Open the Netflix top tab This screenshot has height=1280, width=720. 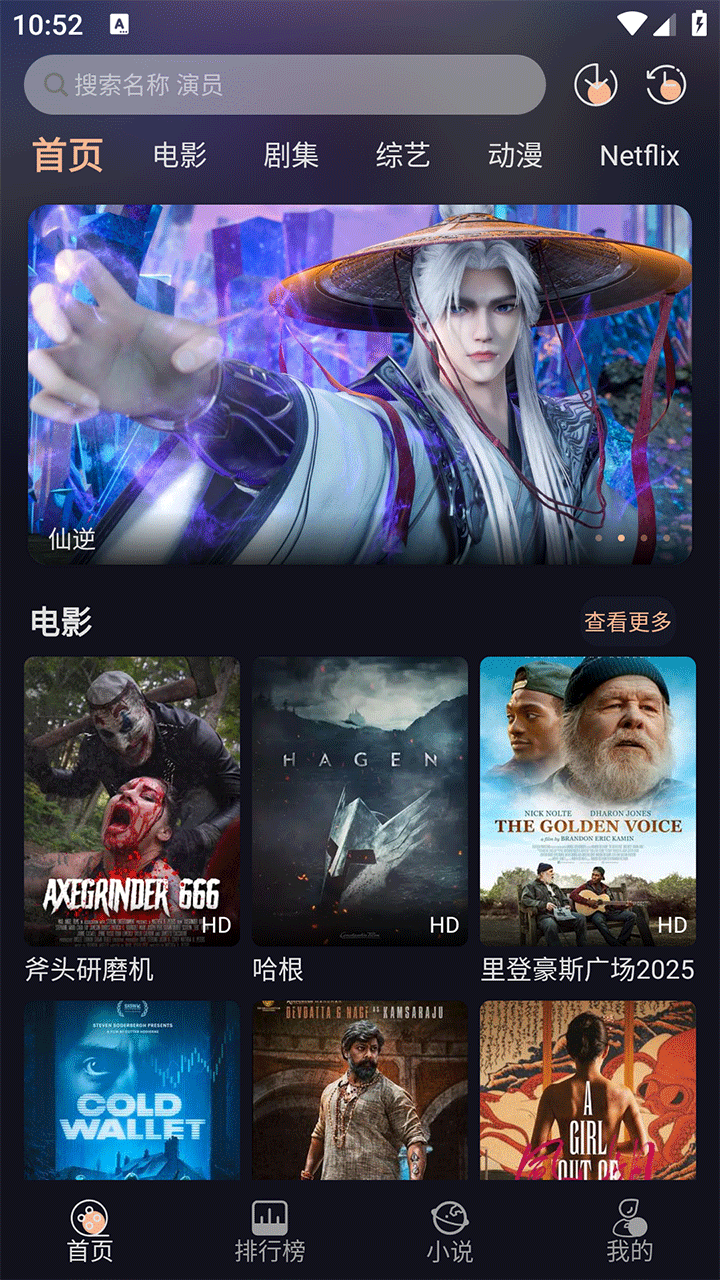coord(639,156)
